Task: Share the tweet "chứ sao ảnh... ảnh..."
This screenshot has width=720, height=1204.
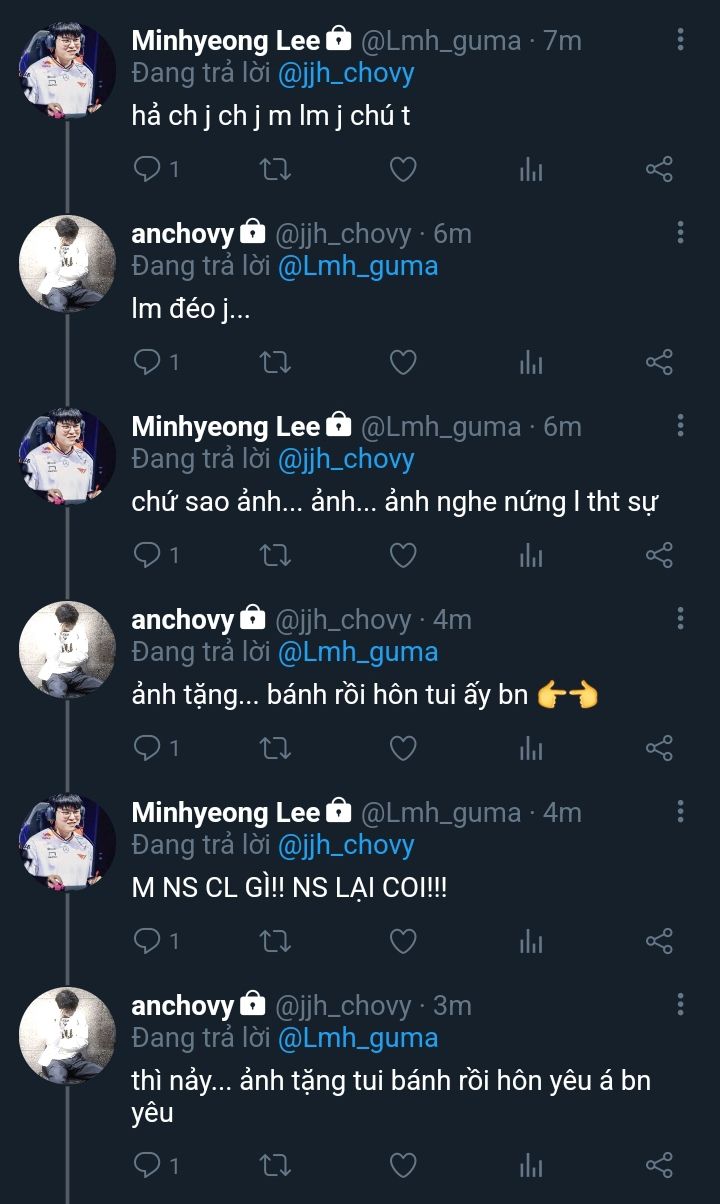Action: [659, 555]
